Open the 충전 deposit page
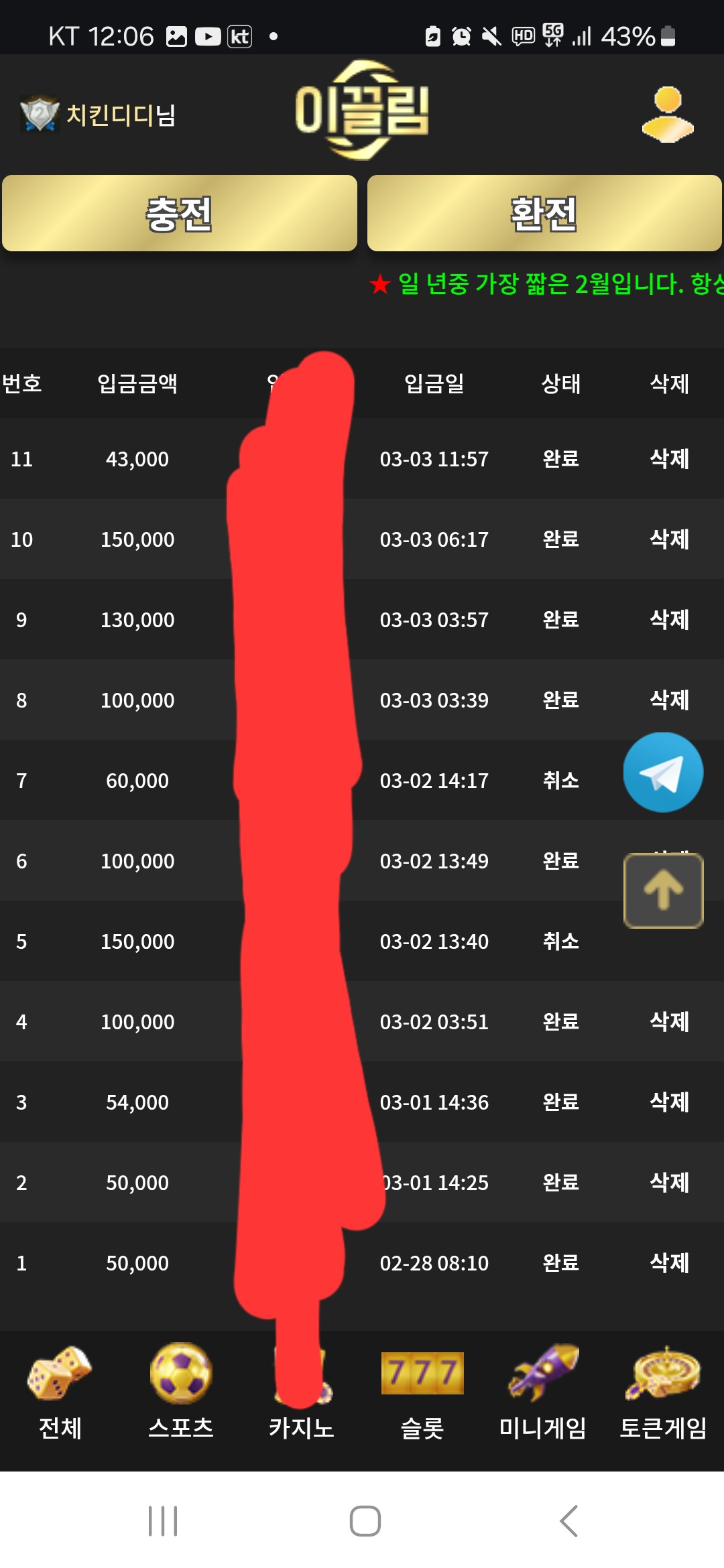 [x=179, y=213]
